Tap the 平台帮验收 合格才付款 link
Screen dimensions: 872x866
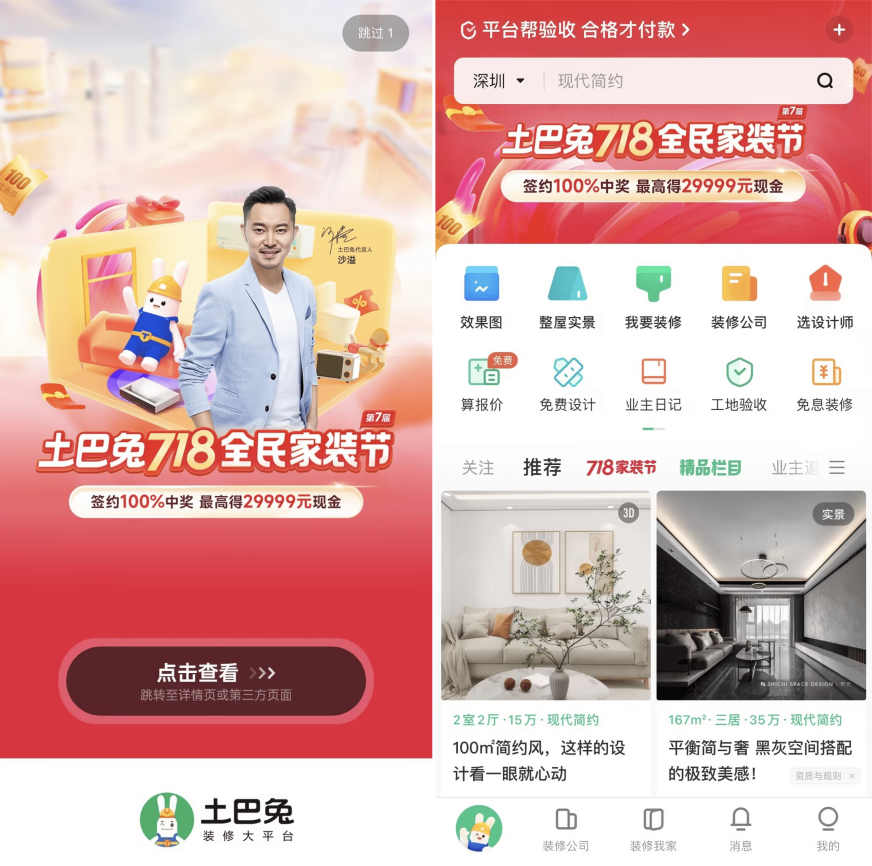click(x=575, y=30)
